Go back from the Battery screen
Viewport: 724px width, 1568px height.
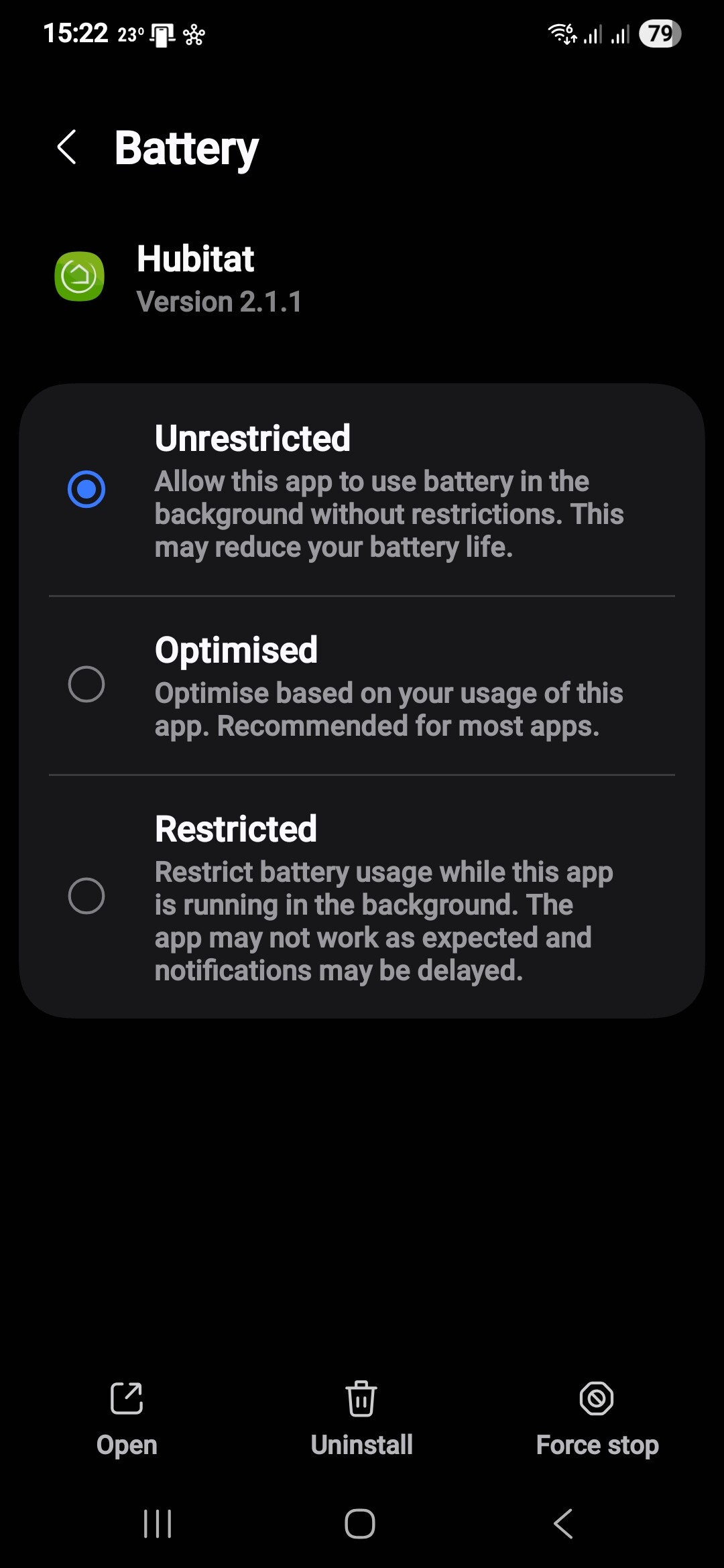(66, 147)
